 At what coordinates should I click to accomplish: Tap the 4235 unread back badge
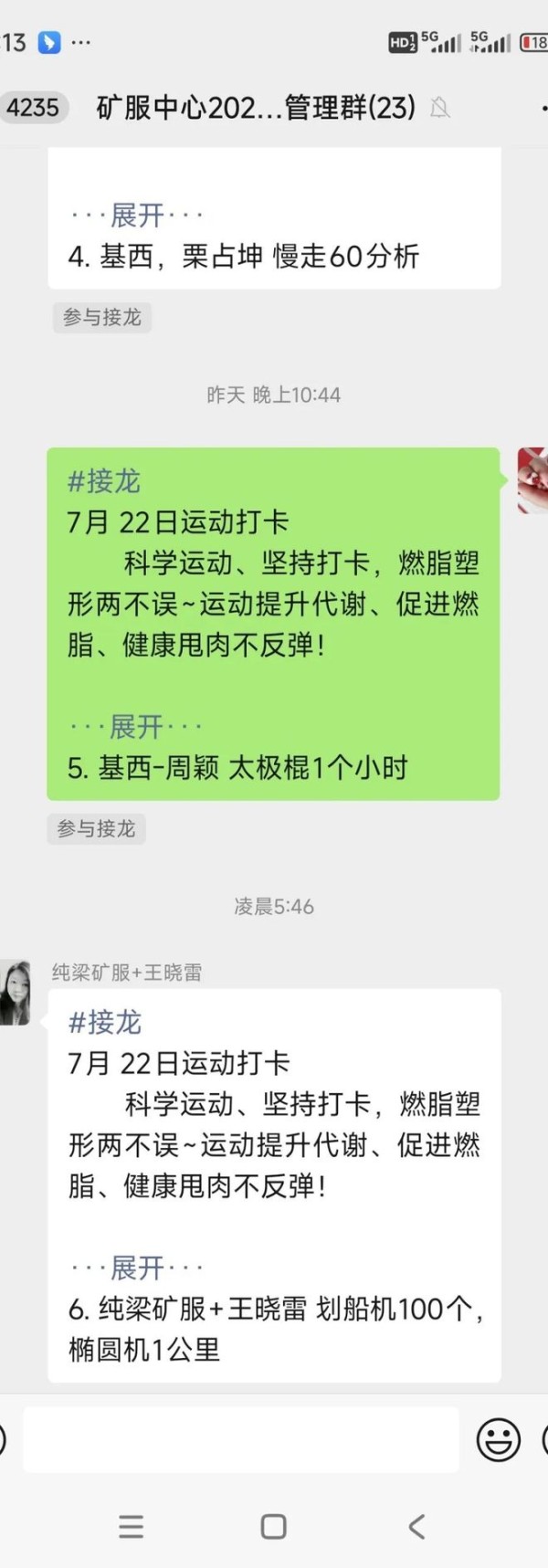[x=33, y=108]
